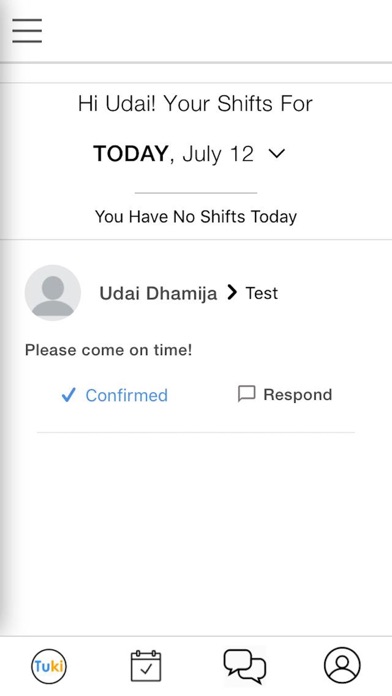Viewport: 392px width, 696px height.
Task: Open Udai Dhamija's profile avatar
Action: 53,293
